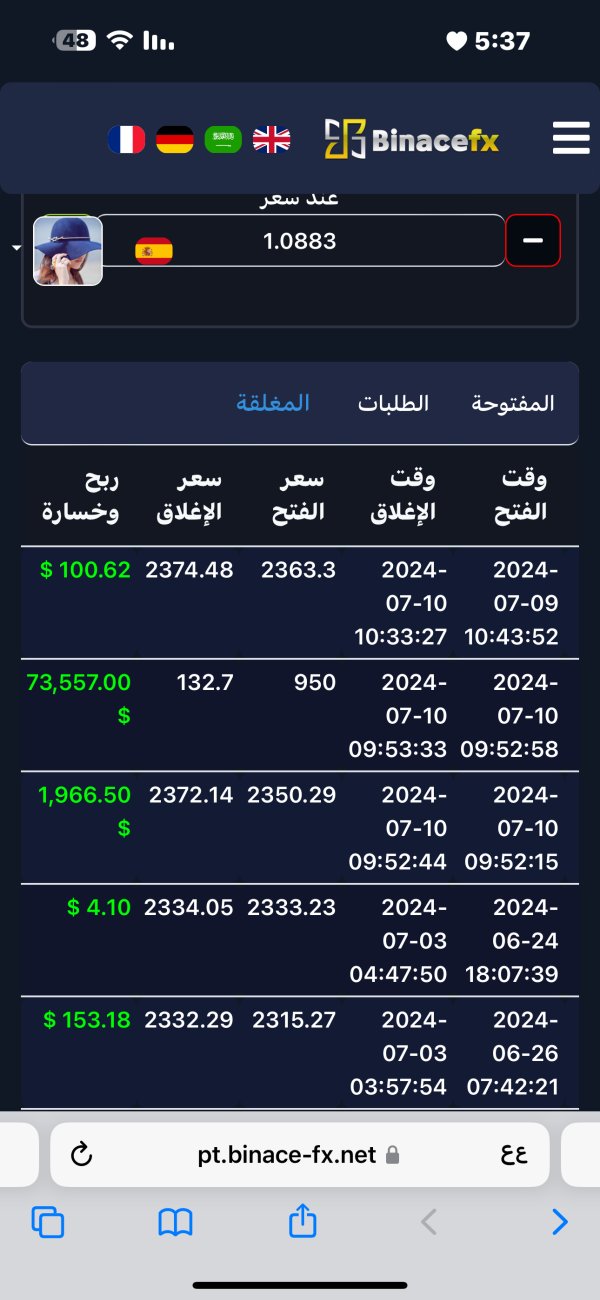Choose the English UK flag
Viewport: 600px width, 1300px height.
point(272,139)
